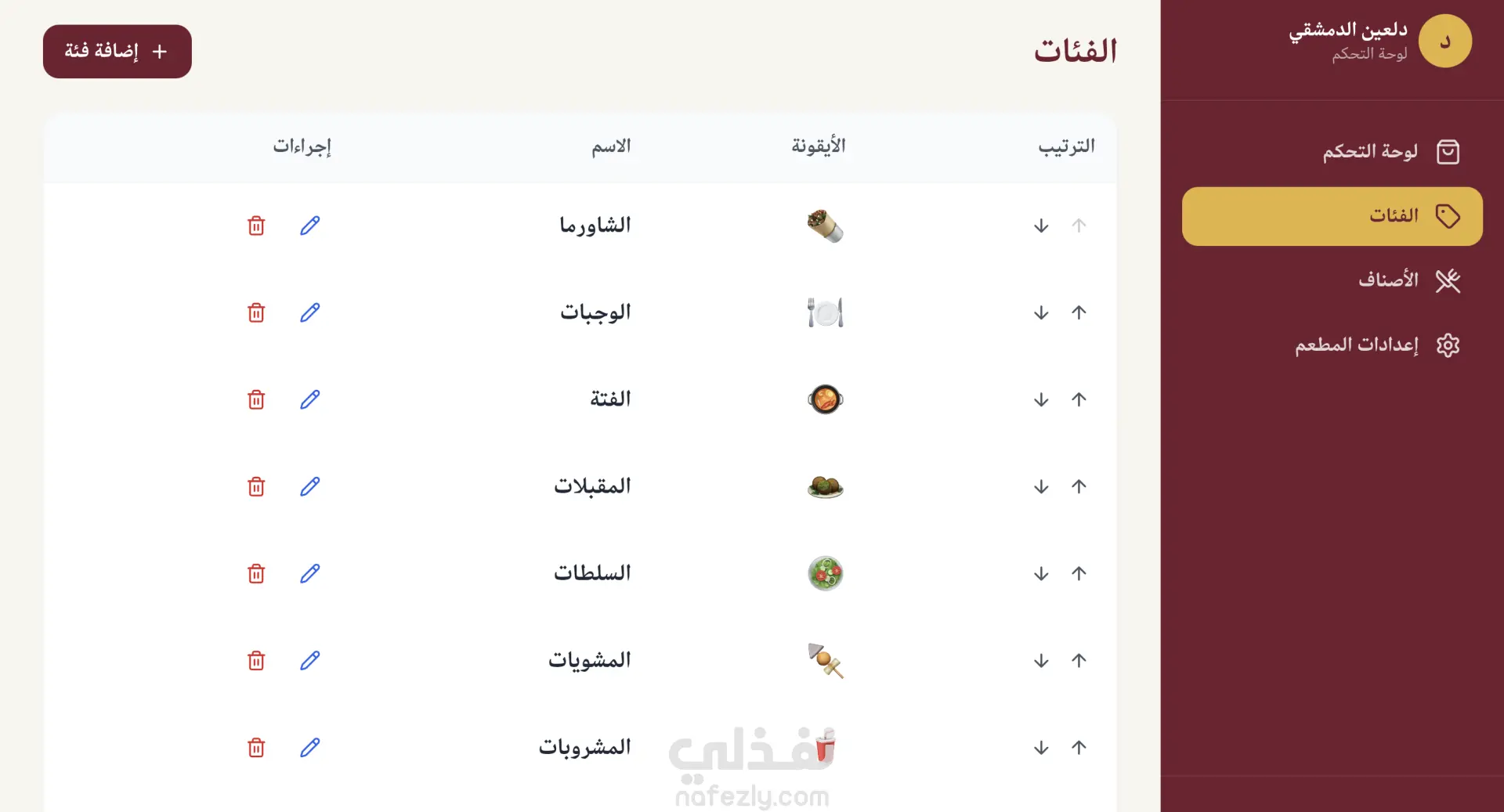The height and width of the screenshot is (812, 1504).
Task: Edit the الوجبات category
Action: point(310,313)
